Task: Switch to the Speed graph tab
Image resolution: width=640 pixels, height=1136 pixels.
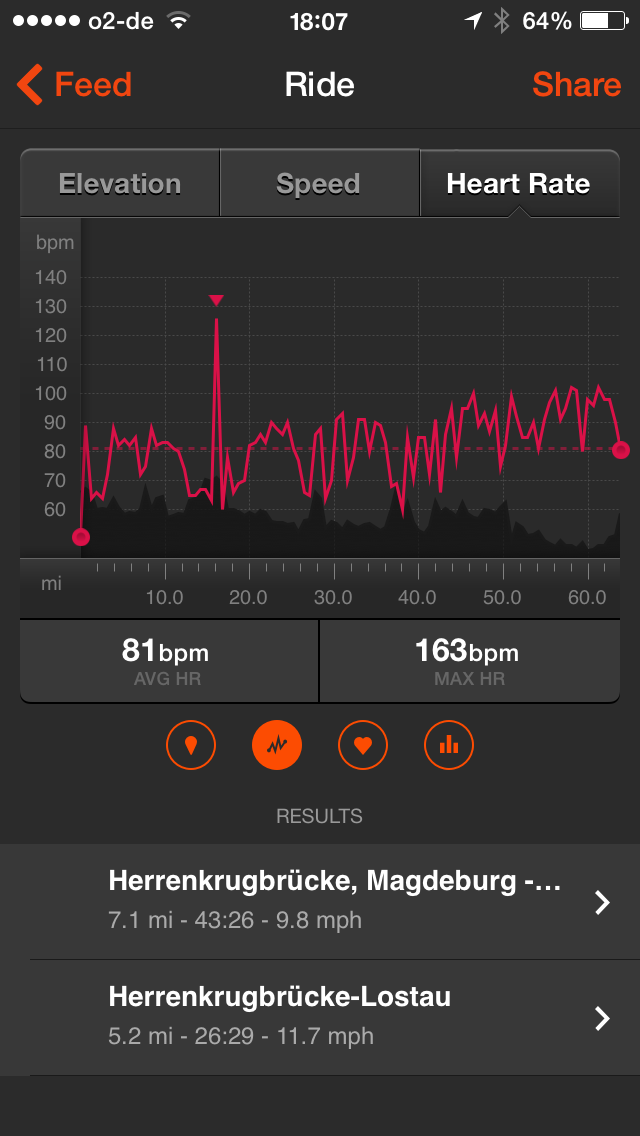Action: (319, 183)
